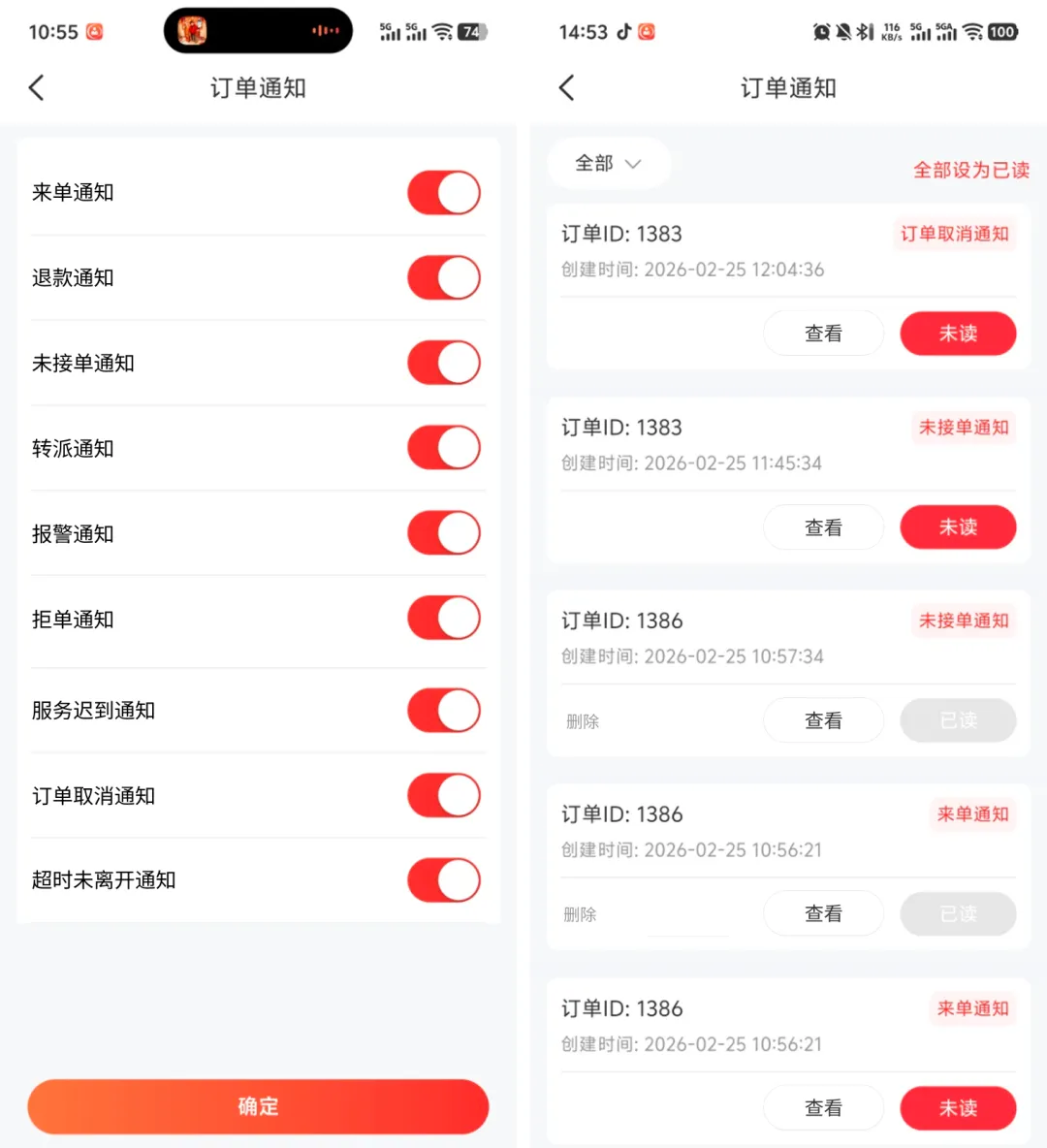Toggle 未接单通知 switch off
The width and height of the screenshot is (1047, 1148).
444,363
